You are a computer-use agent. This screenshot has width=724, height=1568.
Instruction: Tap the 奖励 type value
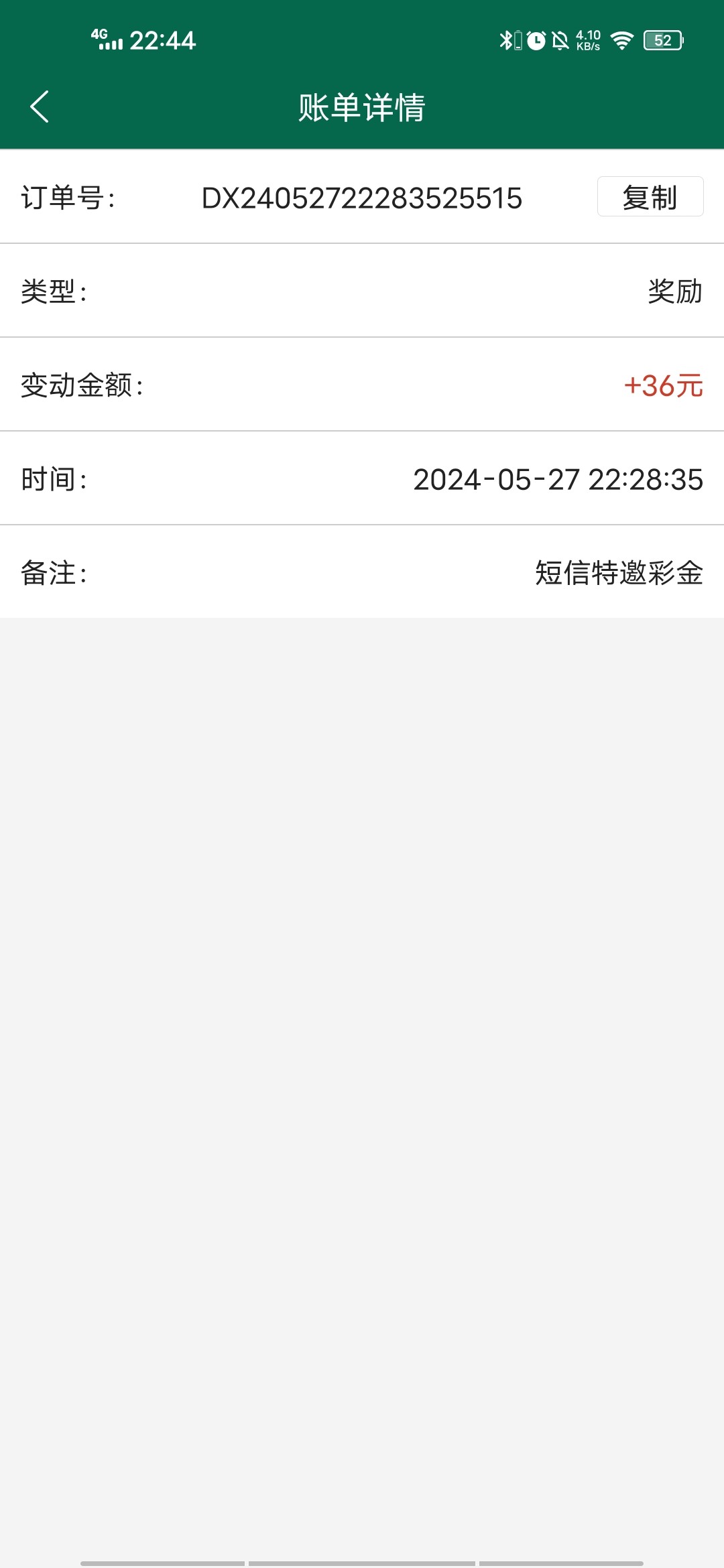(x=674, y=290)
